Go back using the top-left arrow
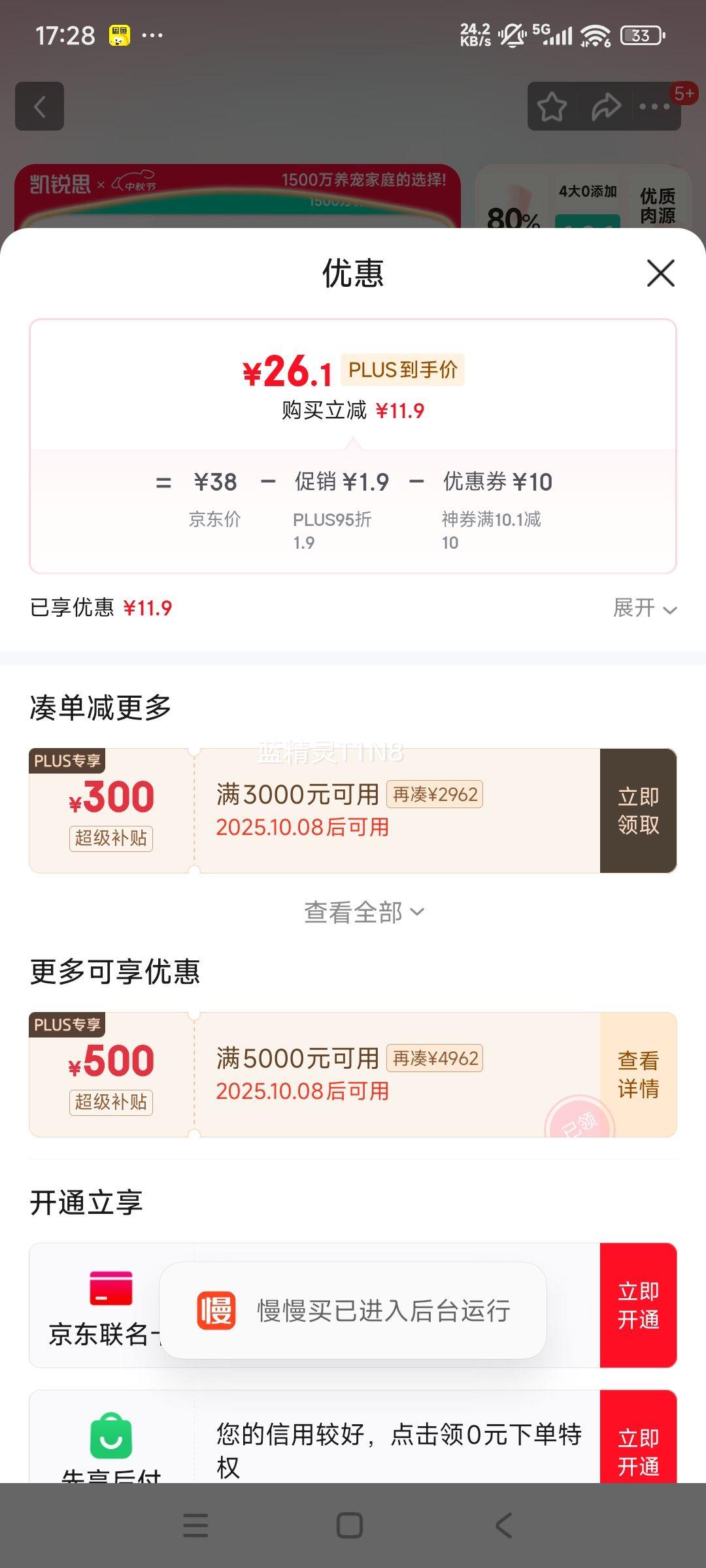Screen dimensions: 706x1568 [40, 106]
